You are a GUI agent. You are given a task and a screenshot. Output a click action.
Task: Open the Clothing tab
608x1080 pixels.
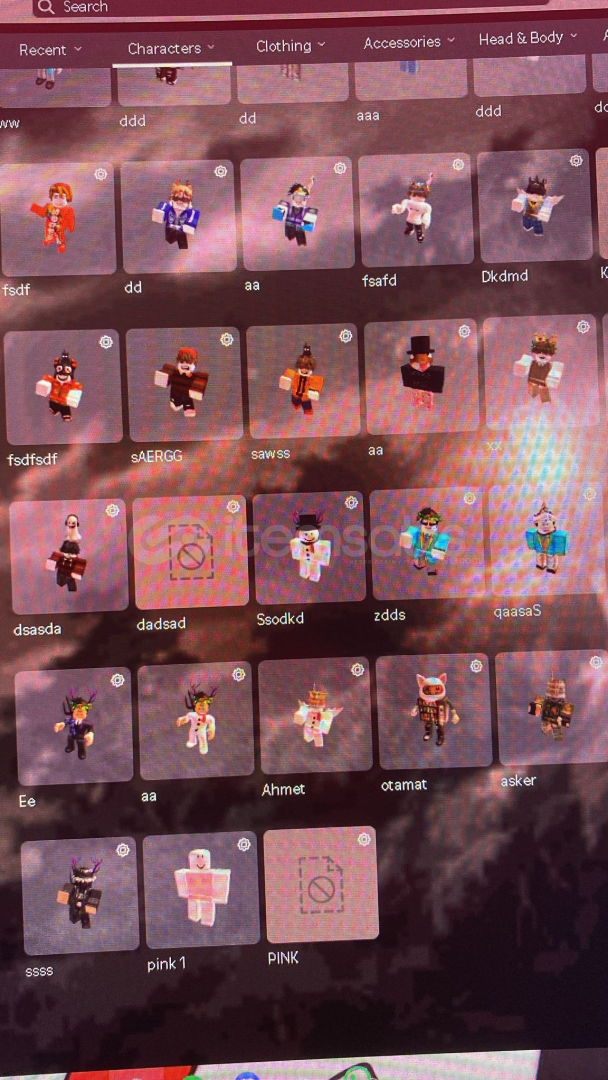[291, 46]
